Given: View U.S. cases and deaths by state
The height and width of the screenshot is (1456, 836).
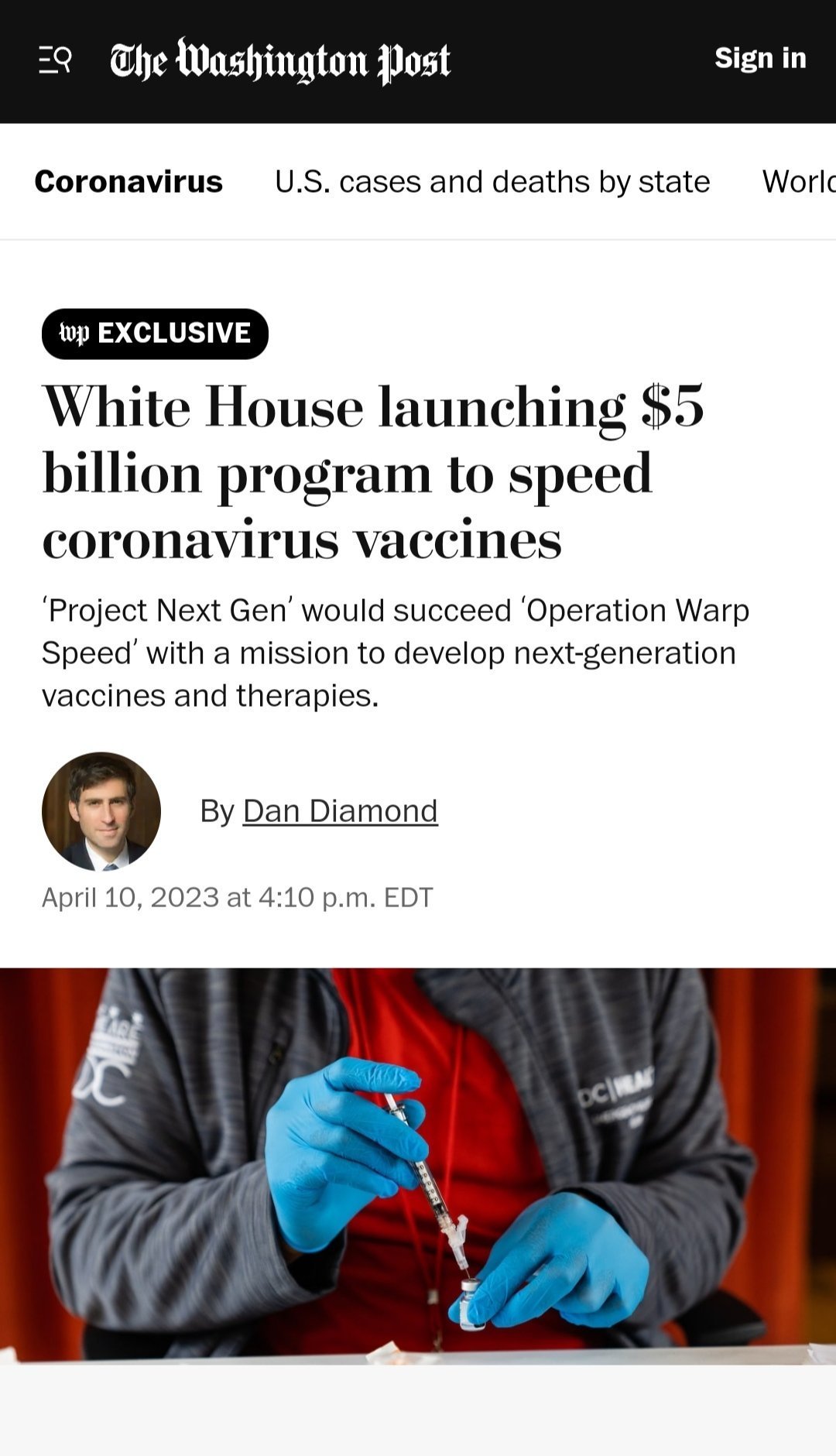Looking at the screenshot, I should [492, 182].
